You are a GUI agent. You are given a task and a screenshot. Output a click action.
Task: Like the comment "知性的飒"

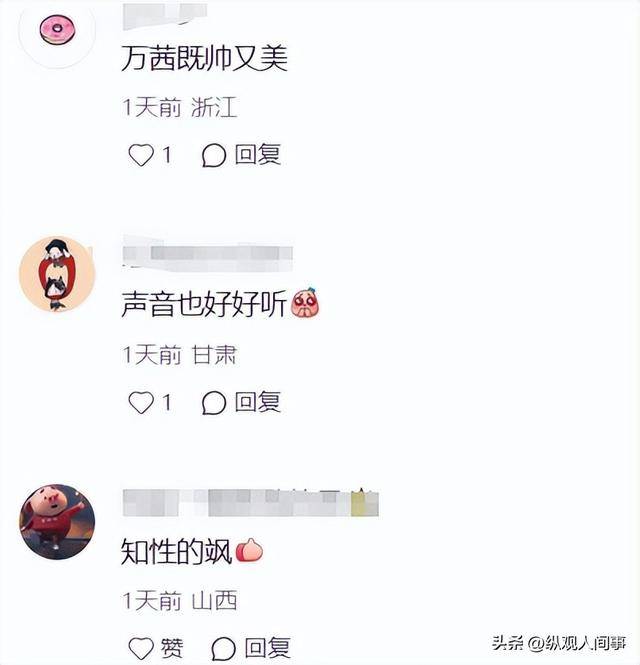141,648
